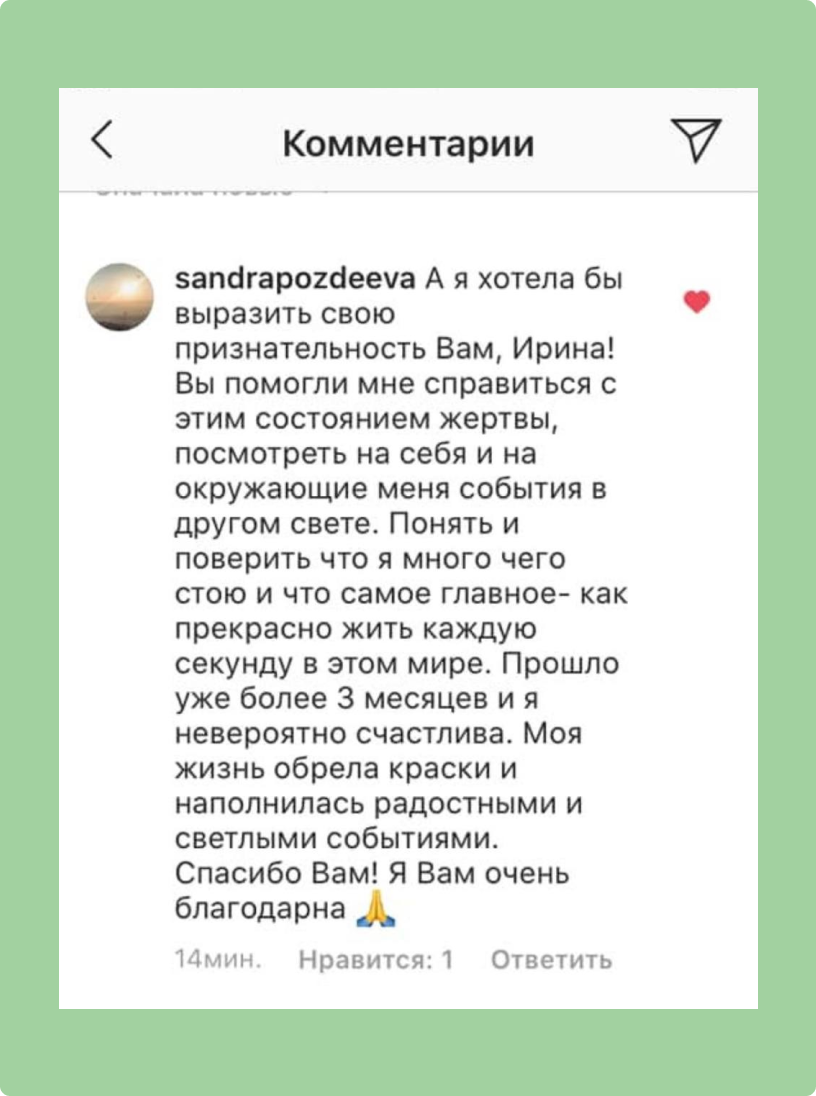
Task: View likes via Нравится: 1
Action: (x=376, y=960)
